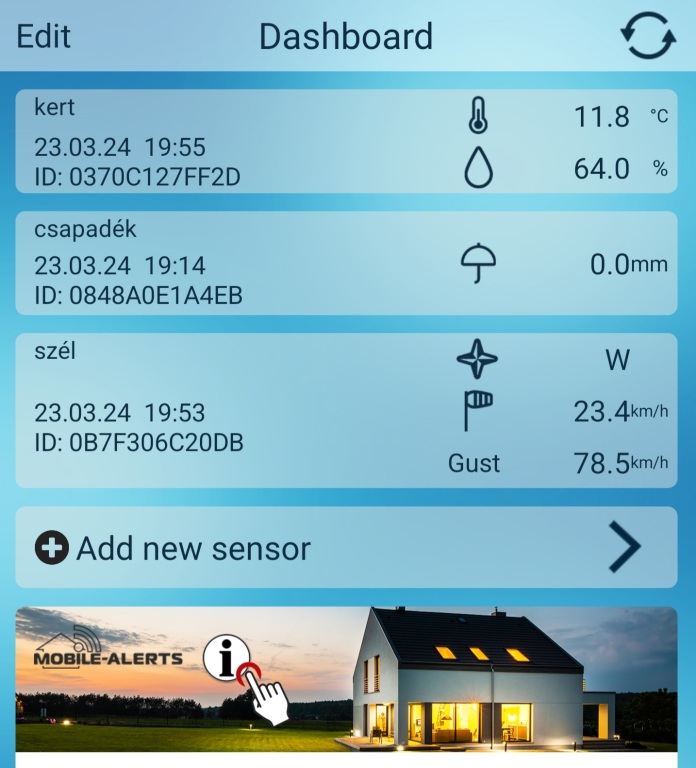The height and width of the screenshot is (768, 696).
Task: Tap Edit in the top bar
Action: pos(44,36)
